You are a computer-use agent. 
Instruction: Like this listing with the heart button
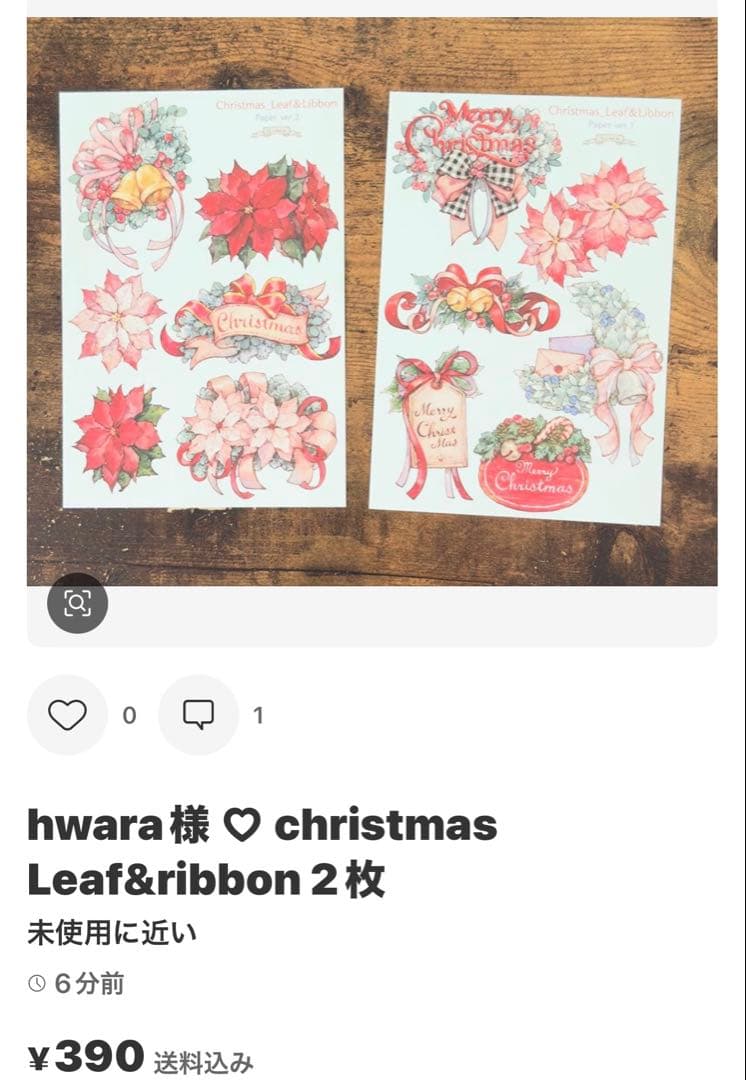(x=67, y=715)
